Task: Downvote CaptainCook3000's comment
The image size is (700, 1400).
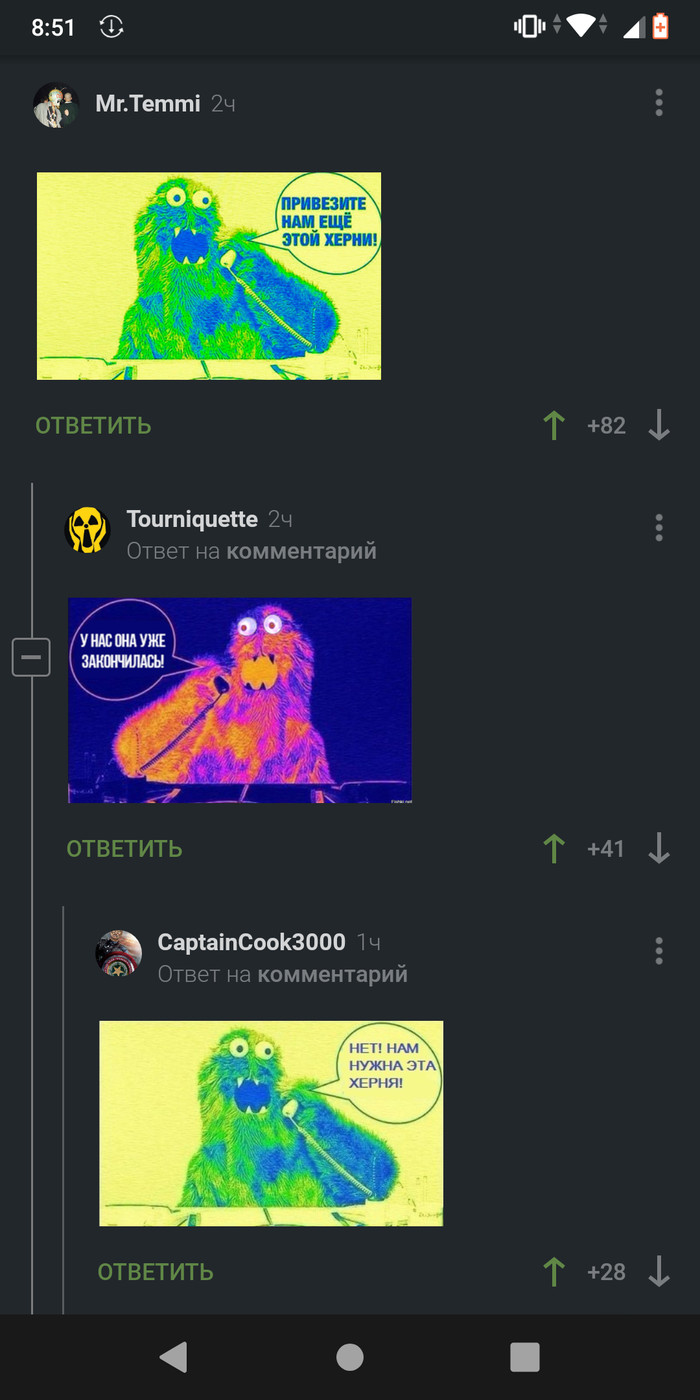Action: (658, 1272)
